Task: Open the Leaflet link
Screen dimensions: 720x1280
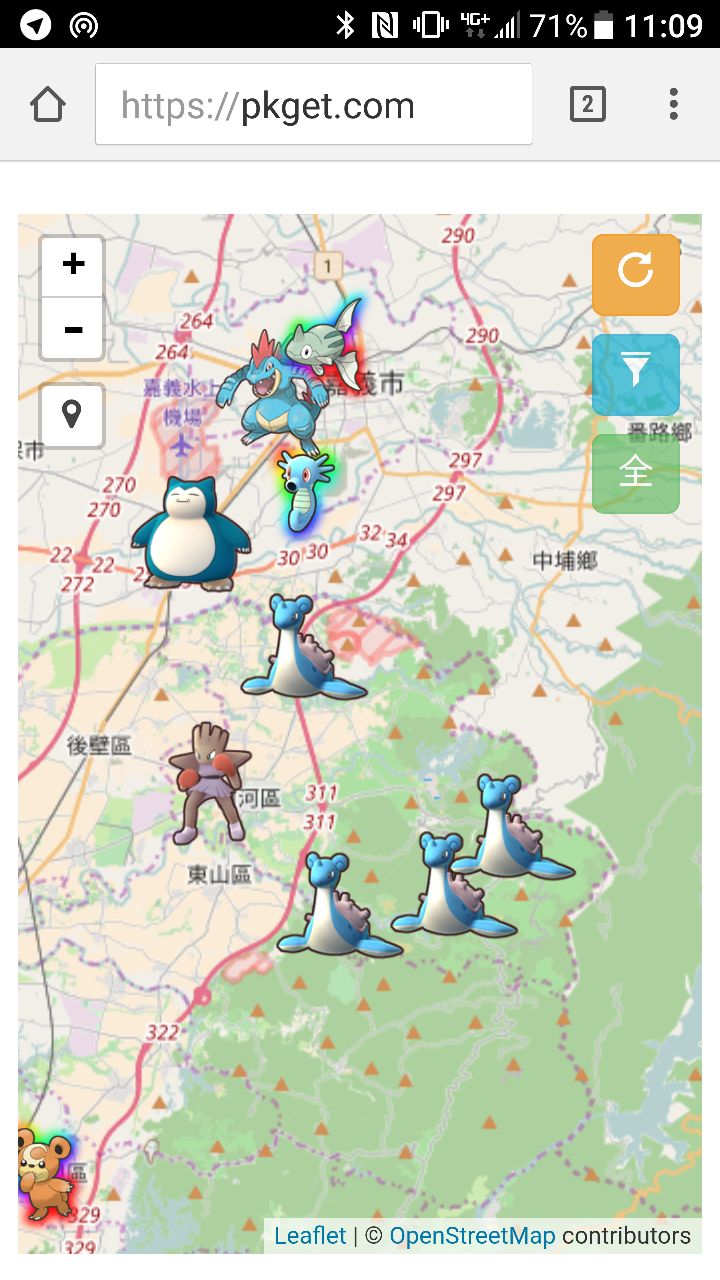Action: point(310,1236)
